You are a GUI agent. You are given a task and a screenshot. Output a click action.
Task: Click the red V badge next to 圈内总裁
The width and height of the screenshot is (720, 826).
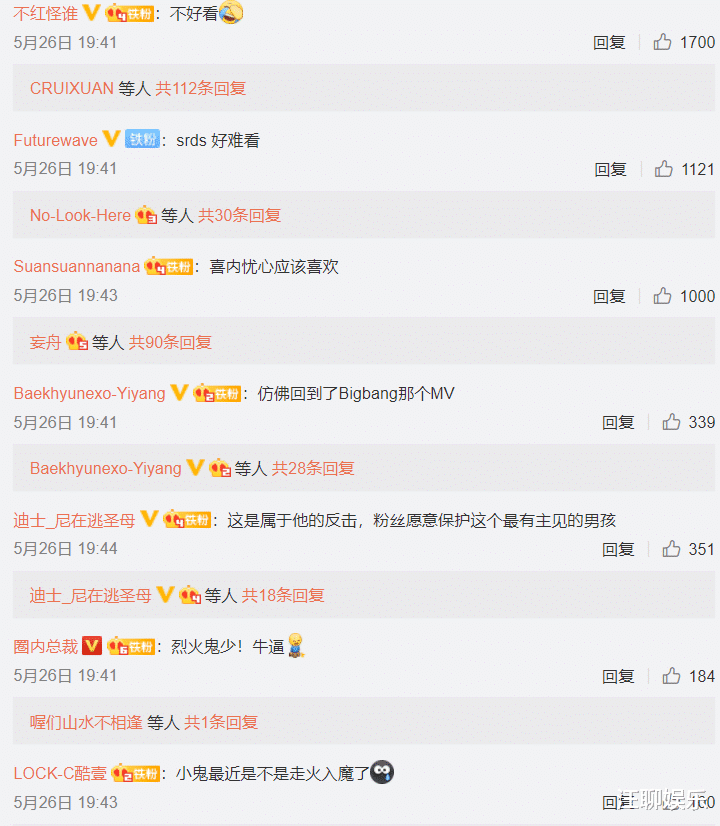pyautogui.click(x=91, y=646)
